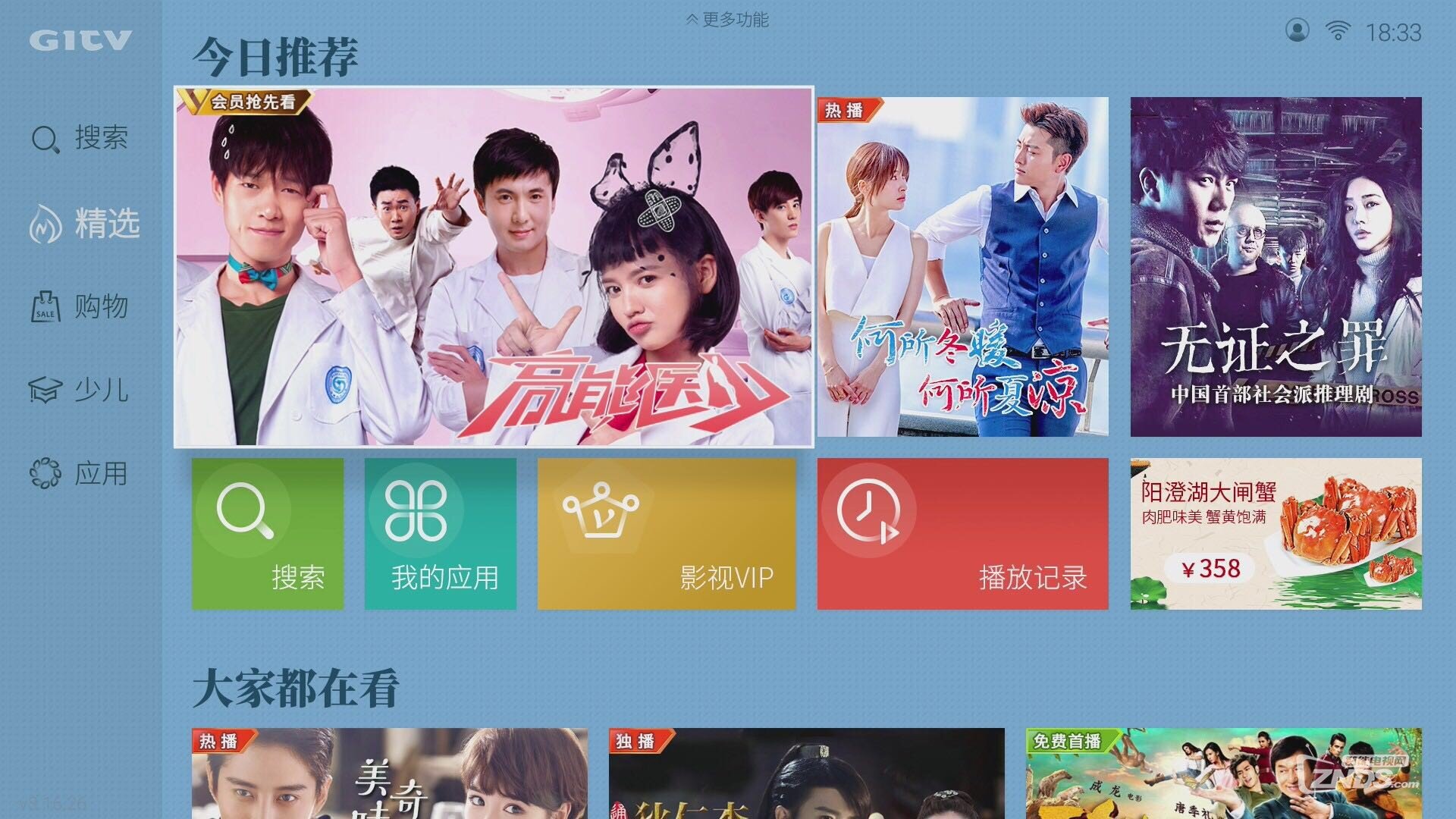This screenshot has height=819, width=1456.
Task: Open the 影视VIP tile
Action: pyautogui.click(x=666, y=533)
